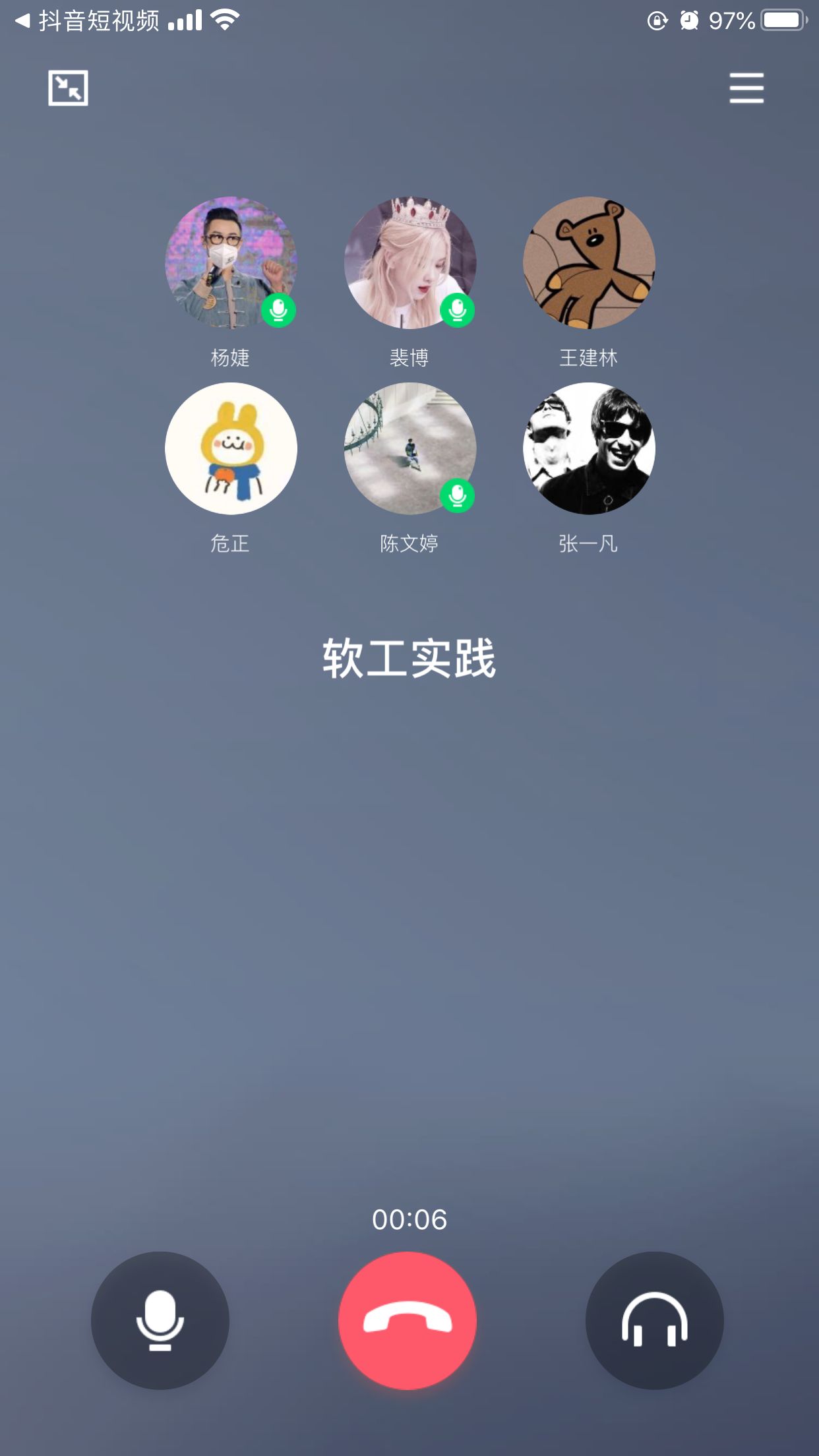Toggle the headphone audio output
This screenshot has height=1456, width=819.
pos(654,1320)
